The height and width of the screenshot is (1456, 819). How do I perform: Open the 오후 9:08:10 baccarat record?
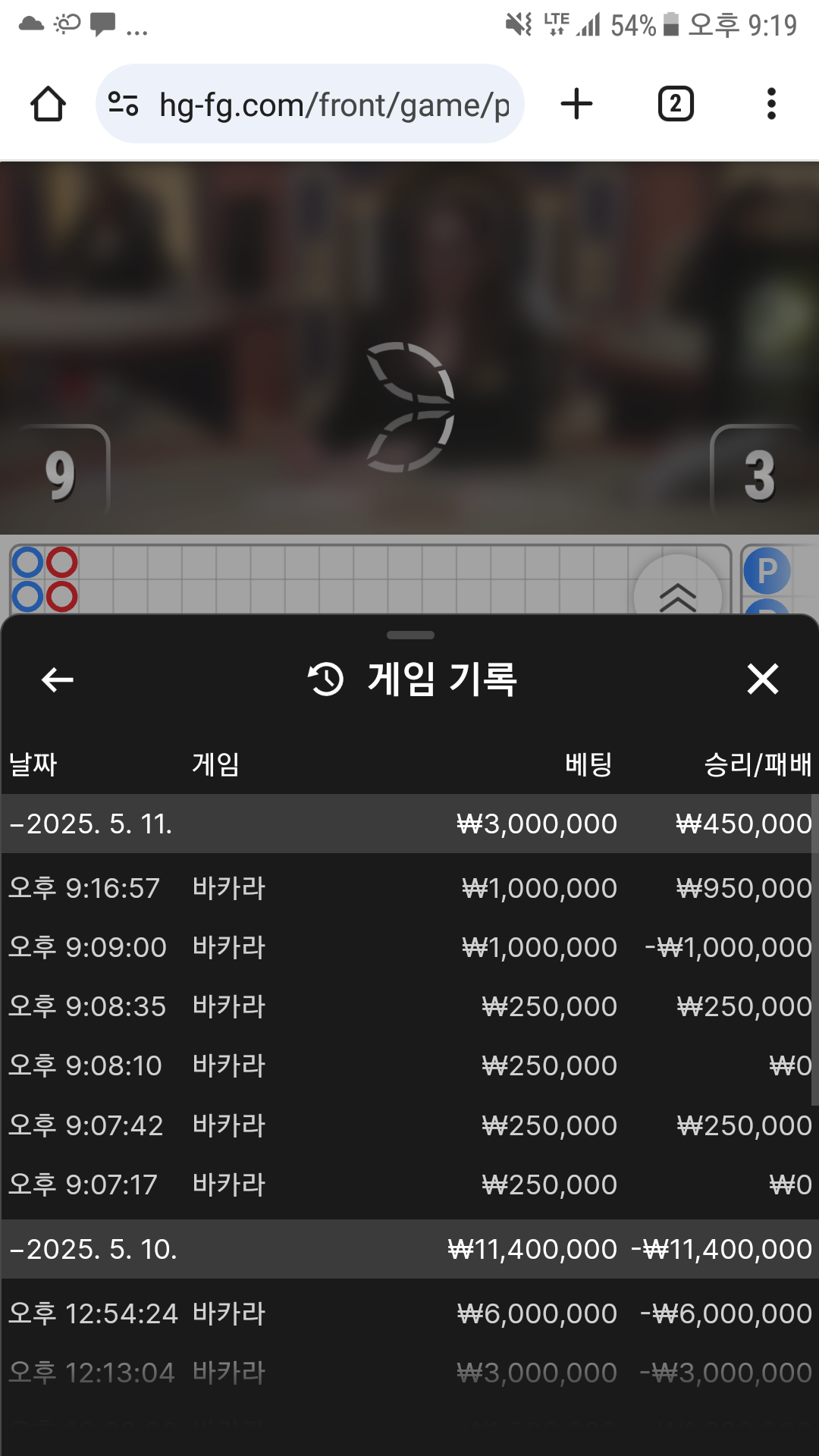pyautogui.click(x=409, y=1065)
